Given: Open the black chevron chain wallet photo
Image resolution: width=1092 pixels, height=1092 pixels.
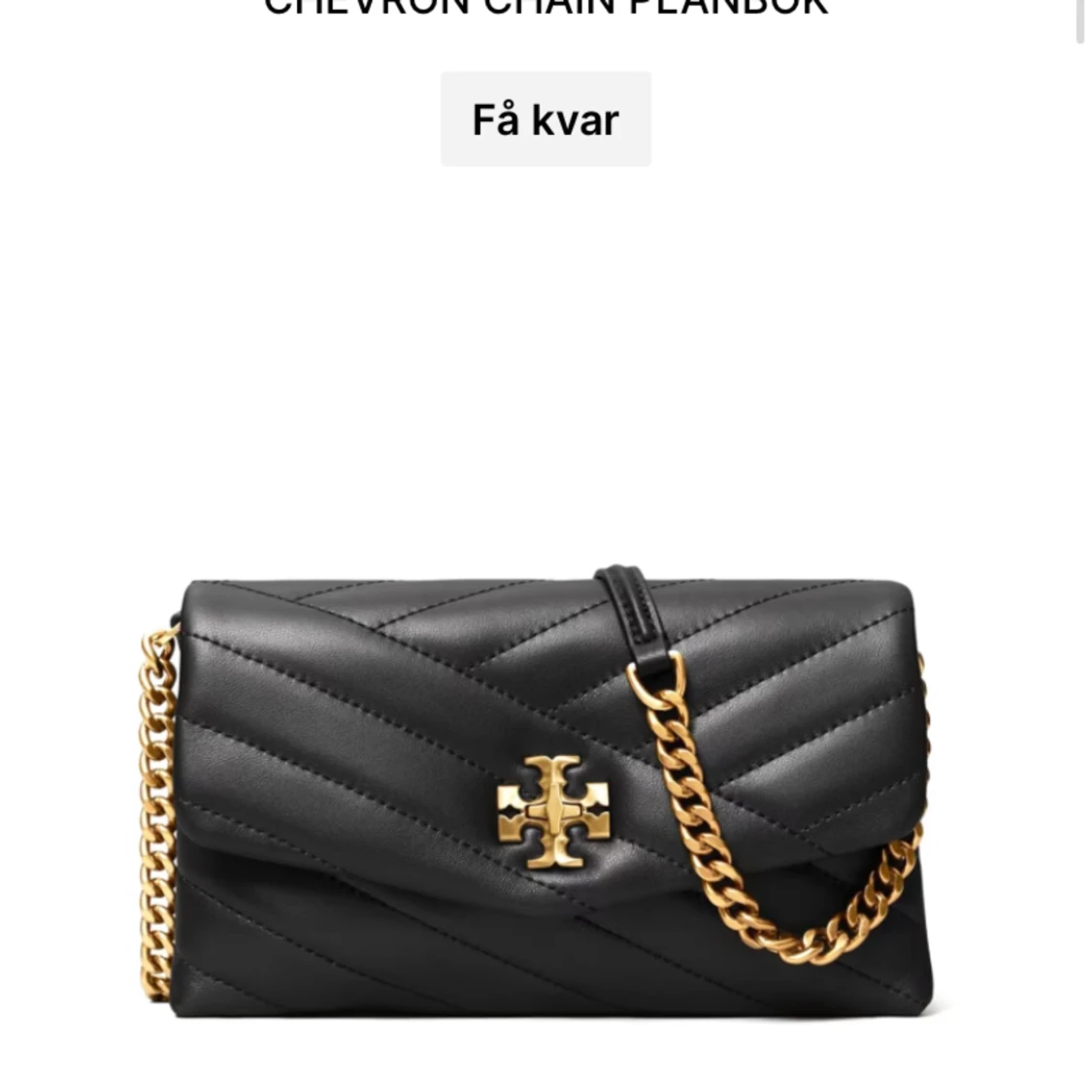Looking at the screenshot, I should click(x=546, y=786).
